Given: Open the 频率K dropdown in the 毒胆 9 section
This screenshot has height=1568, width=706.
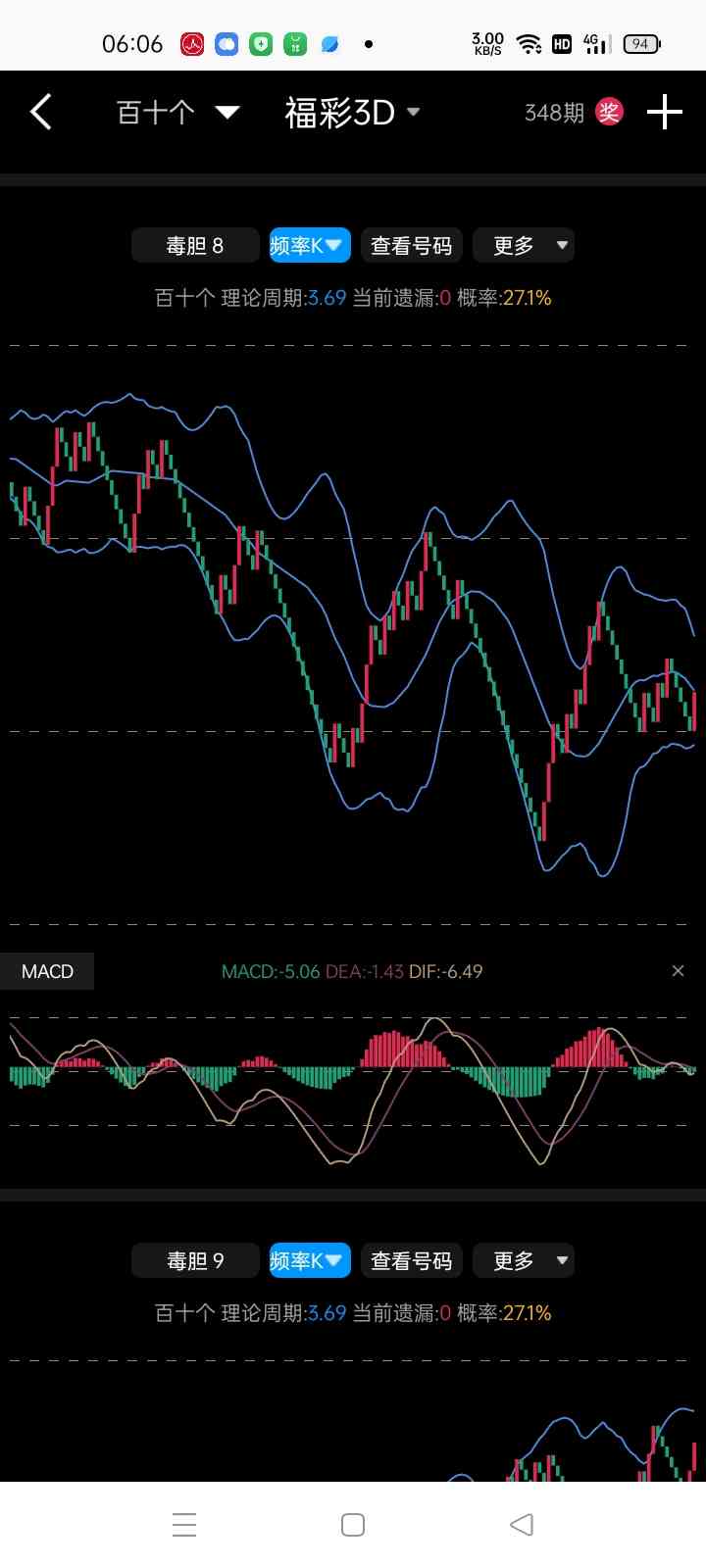Looking at the screenshot, I should click(309, 1260).
